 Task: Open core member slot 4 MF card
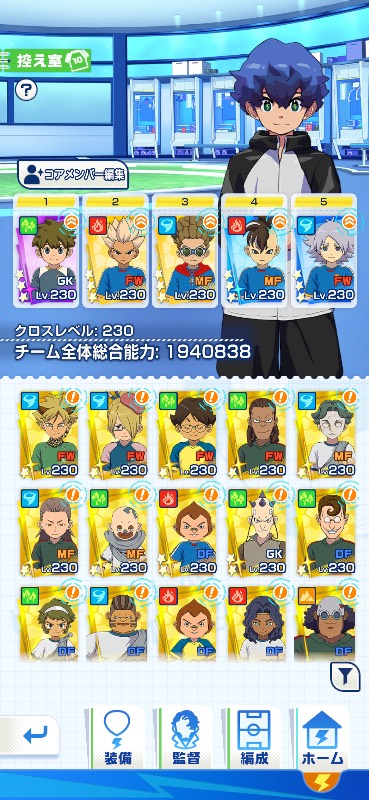coord(254,251)
